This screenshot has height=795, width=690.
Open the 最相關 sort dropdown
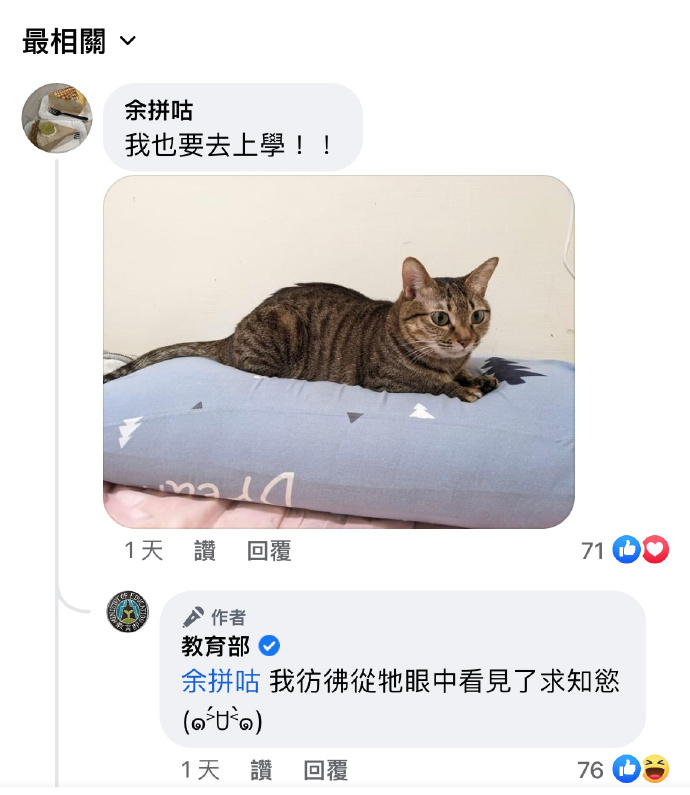pos(78,41)
